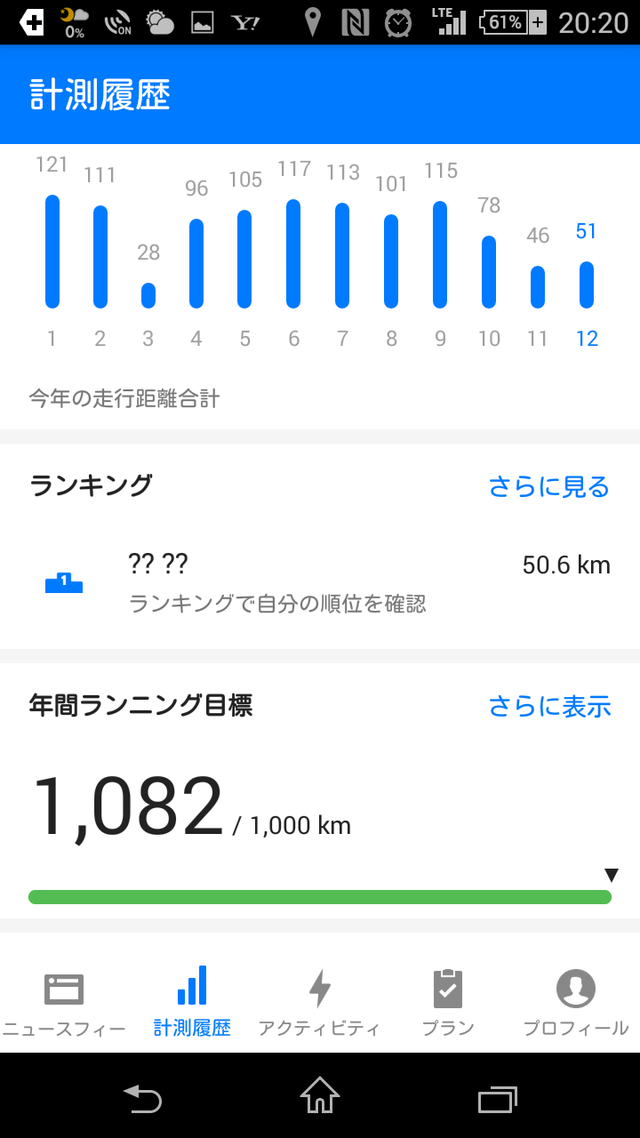
Task: Tap さらに表示 for annual running goal
Action: click(x=549, y=705)
